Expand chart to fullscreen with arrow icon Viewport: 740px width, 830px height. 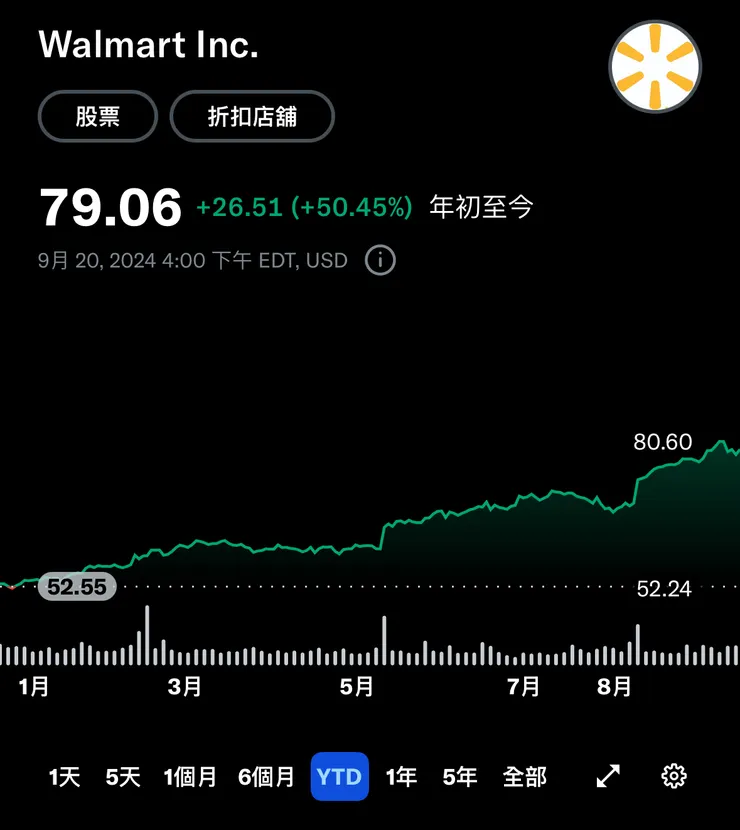pyautogui.click(x=606, y=776)
